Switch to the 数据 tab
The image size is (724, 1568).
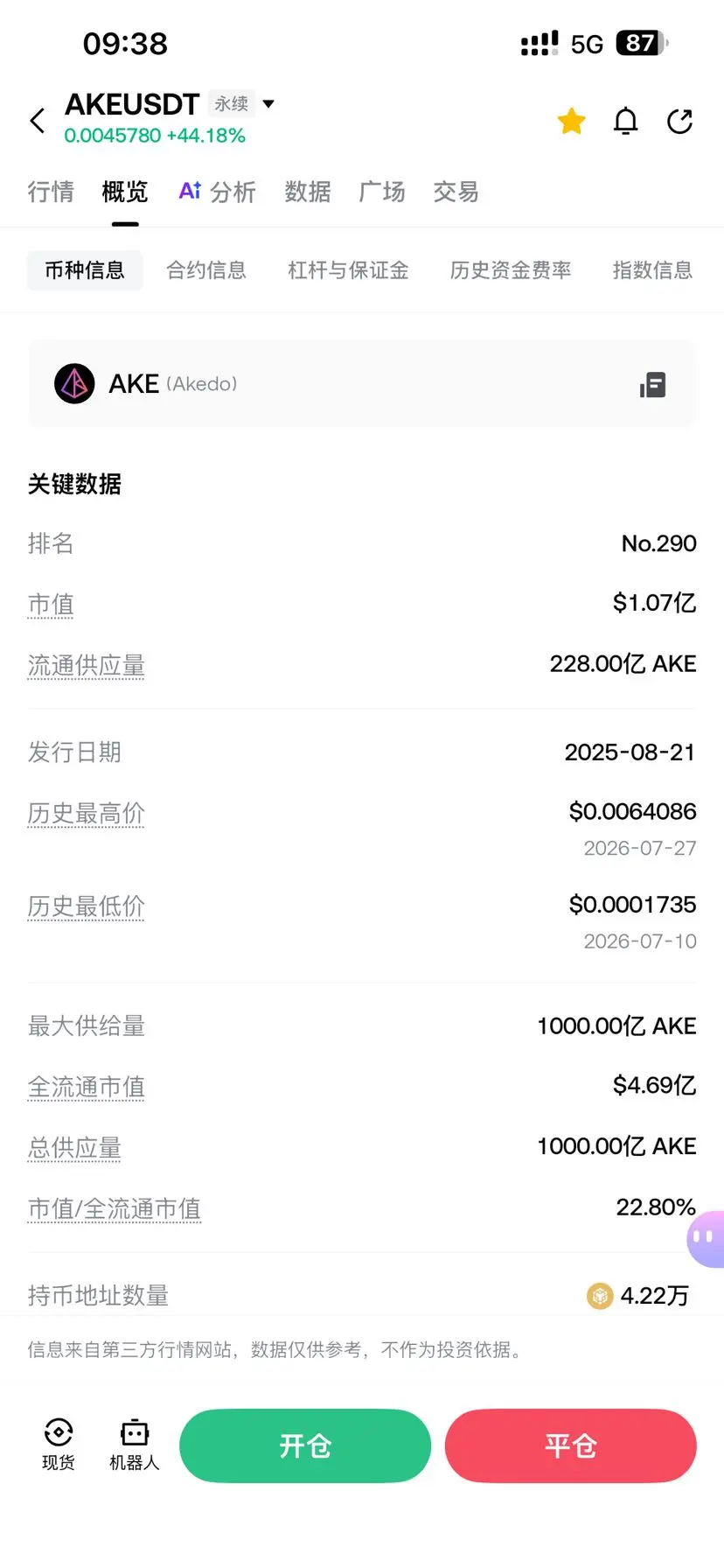pos(308,192)
